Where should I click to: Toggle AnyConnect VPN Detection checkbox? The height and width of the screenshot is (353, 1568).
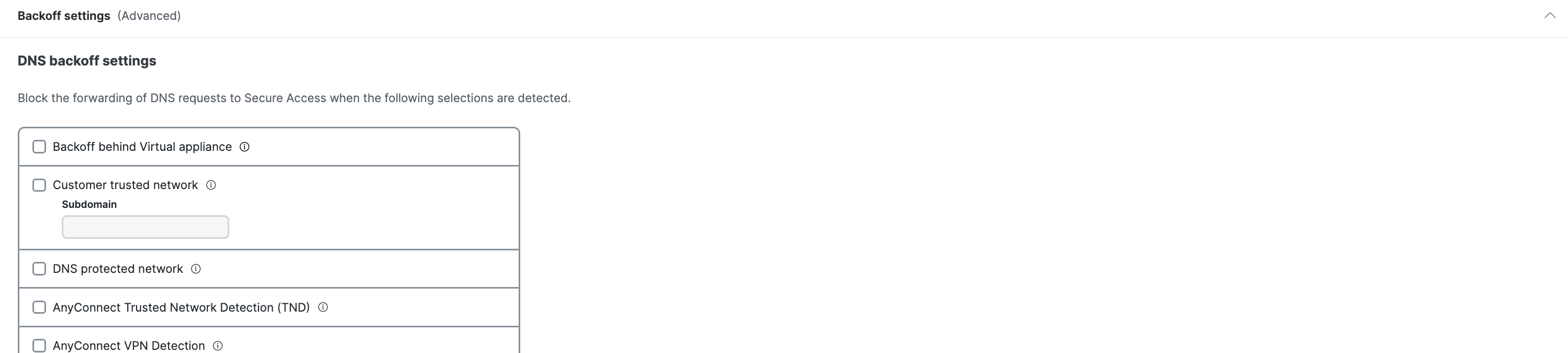[x=39, y=345]
